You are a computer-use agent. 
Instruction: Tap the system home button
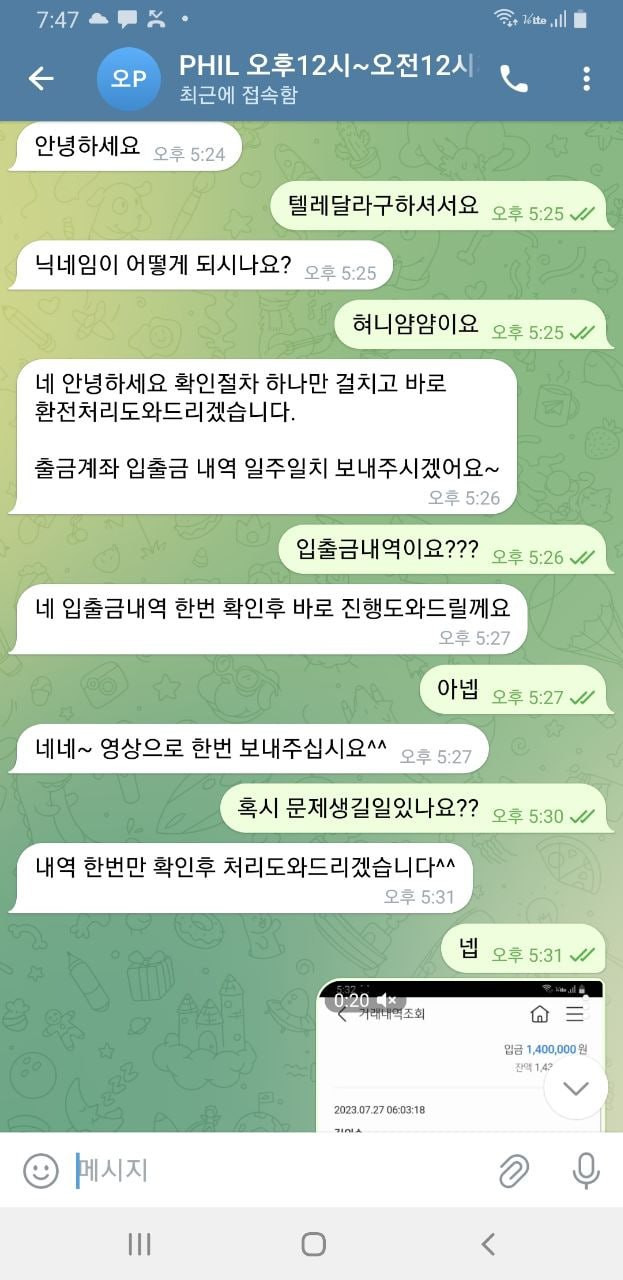[x=313, y=1244]
